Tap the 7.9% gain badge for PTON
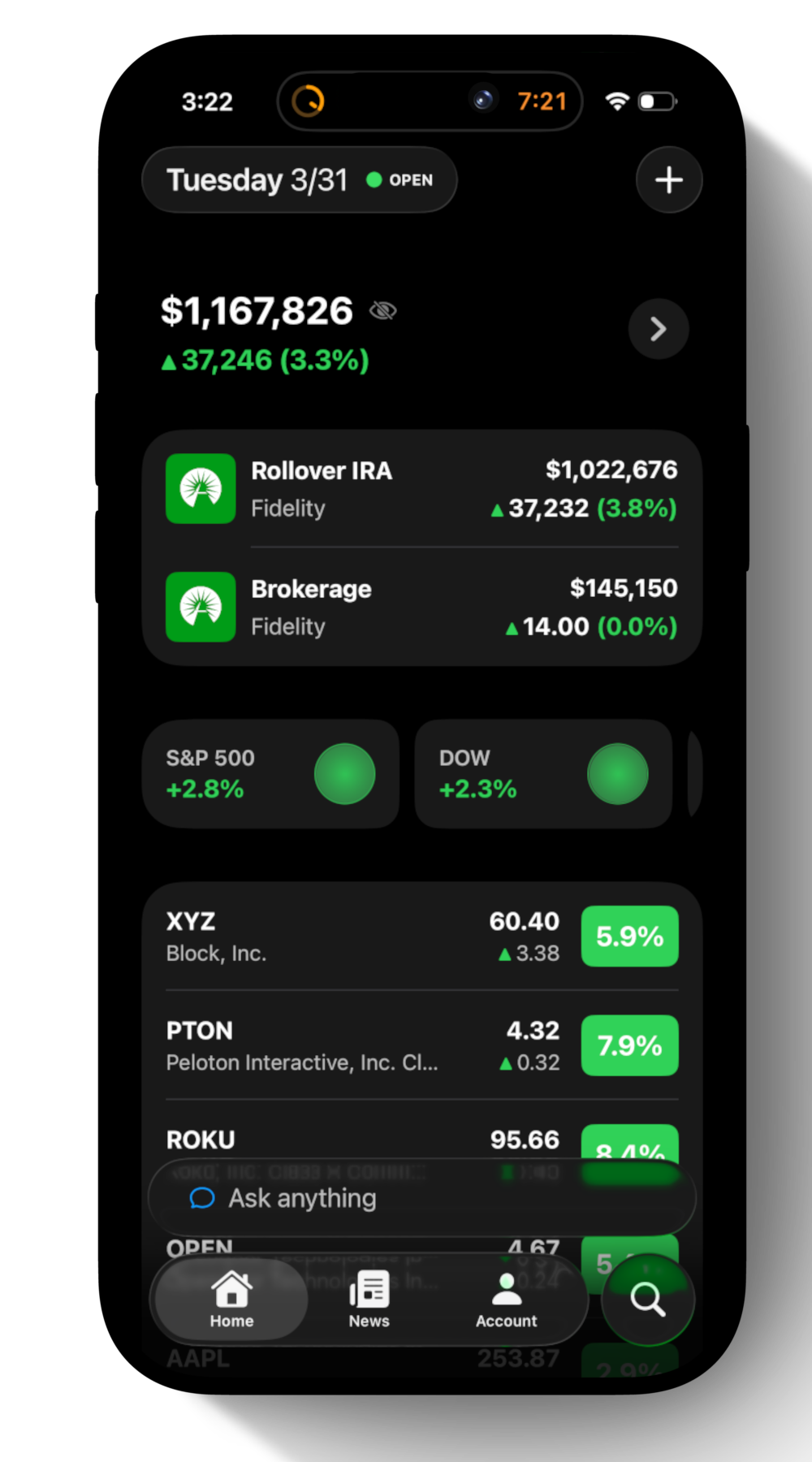Screen dimensions: 812x1462 pos(629,1045)
